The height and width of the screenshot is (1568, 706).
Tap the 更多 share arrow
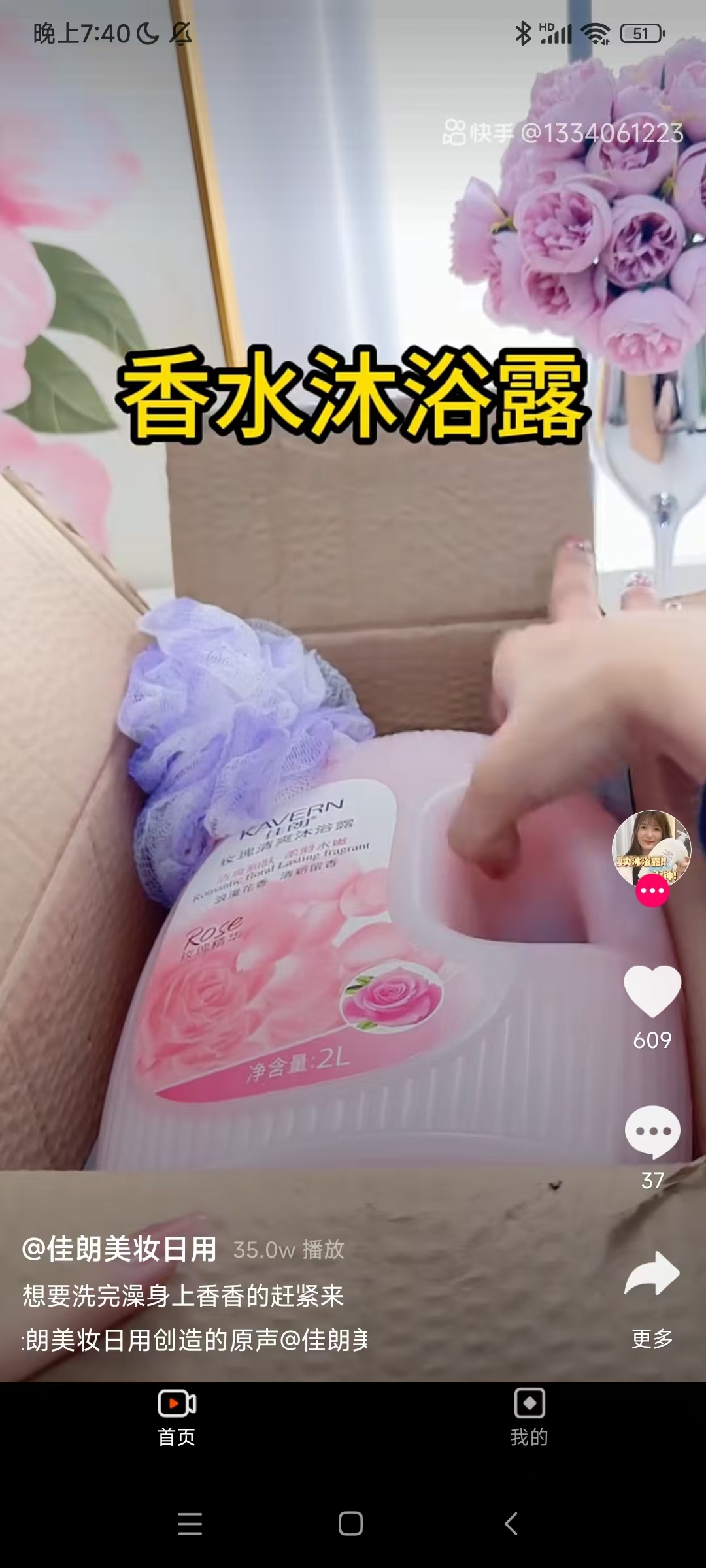pos(652,1274)
